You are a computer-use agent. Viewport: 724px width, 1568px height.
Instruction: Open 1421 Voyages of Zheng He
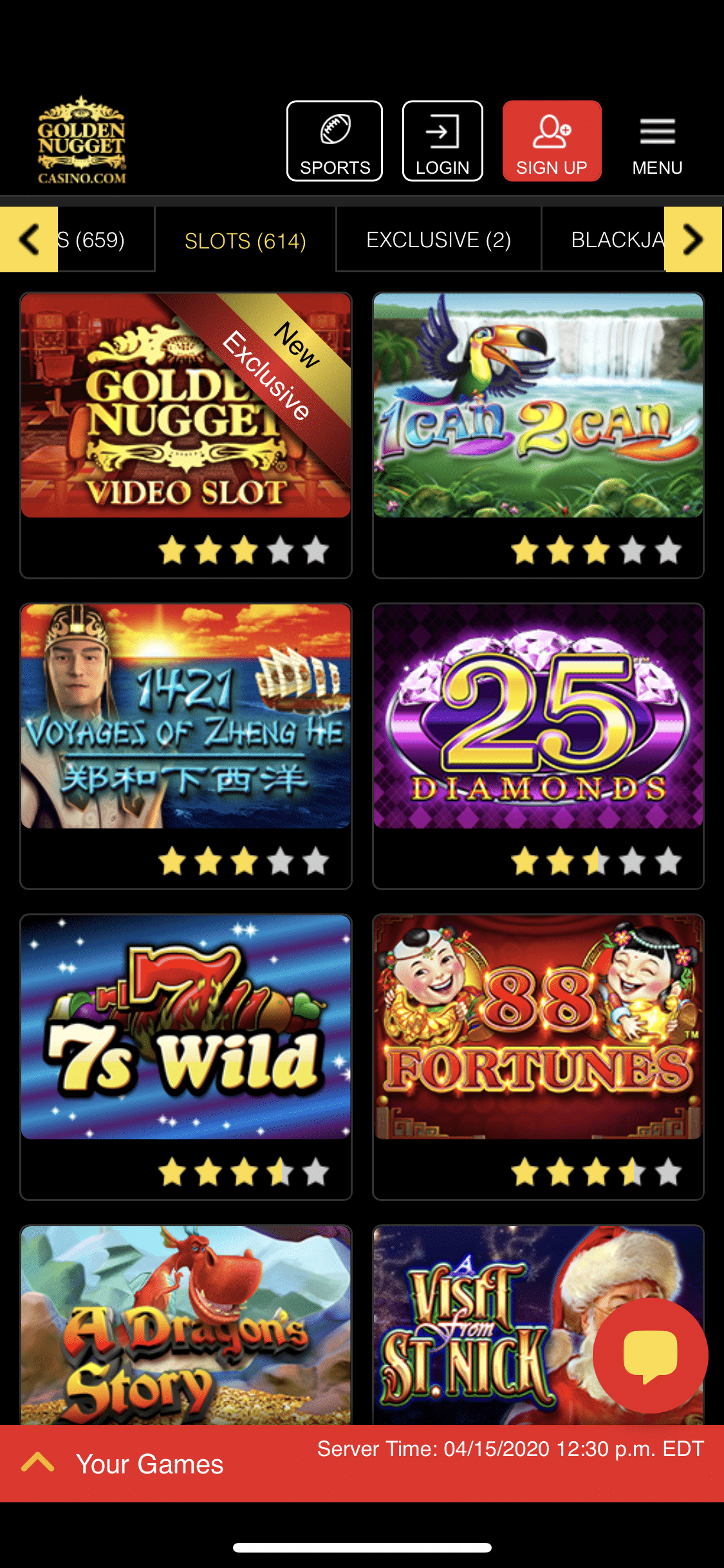[x=186, y=716]
